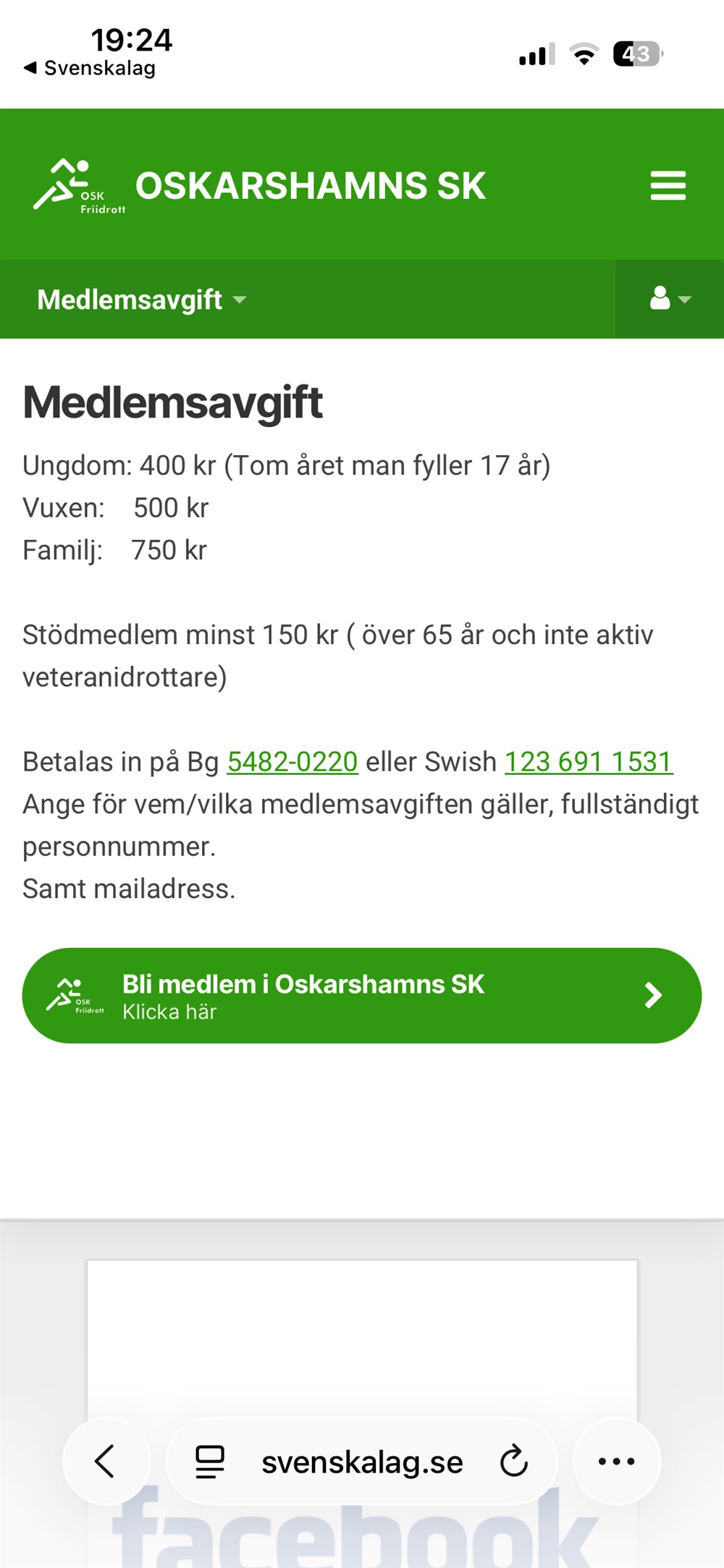724x1568 pixels.
Task: Tap the Swish number 123 691 1531 link
Action: pos(588,762)
